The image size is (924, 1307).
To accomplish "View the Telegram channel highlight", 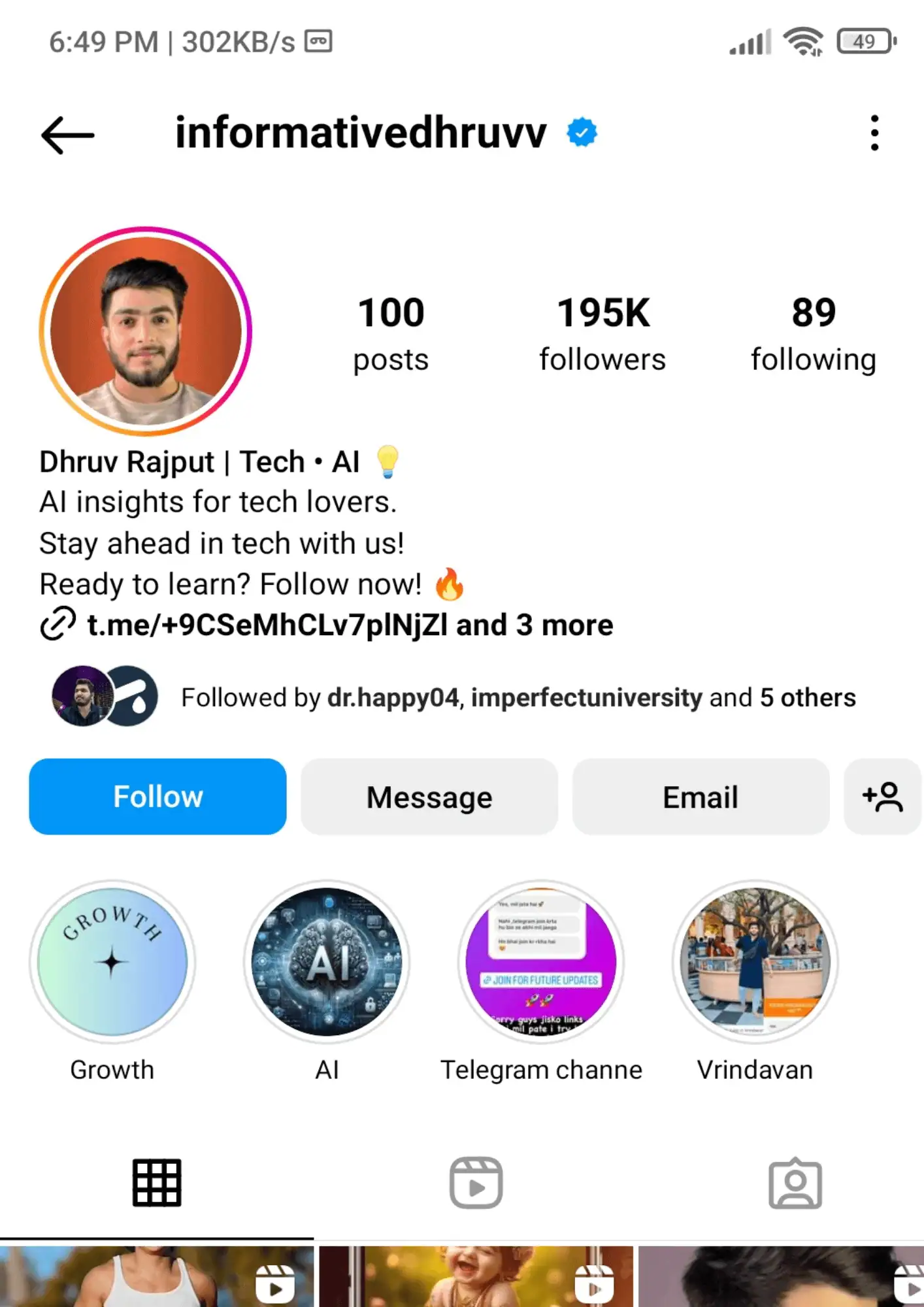I will tap(541, 962).
